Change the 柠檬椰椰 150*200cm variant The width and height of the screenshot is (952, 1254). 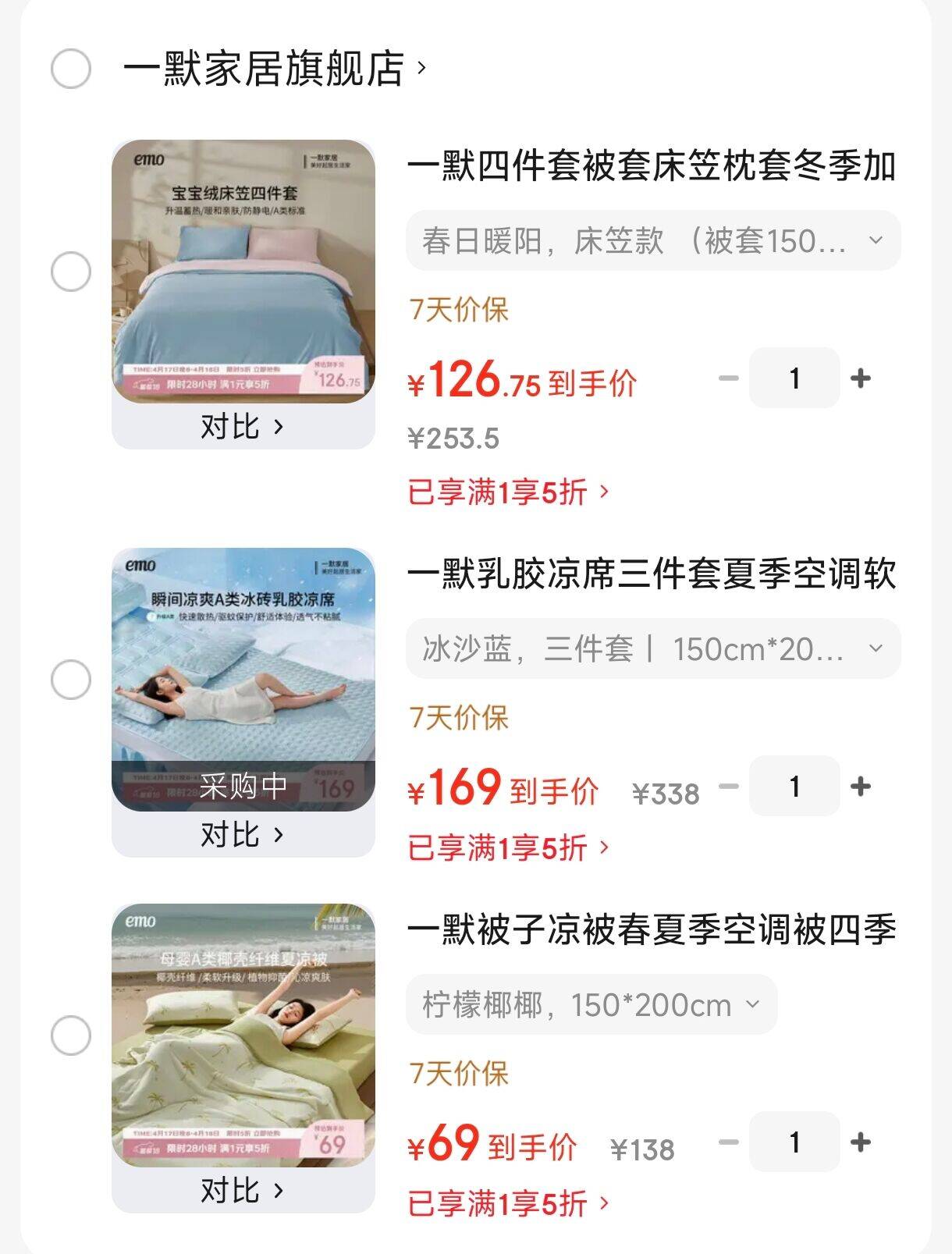(x=591, y=1005)
